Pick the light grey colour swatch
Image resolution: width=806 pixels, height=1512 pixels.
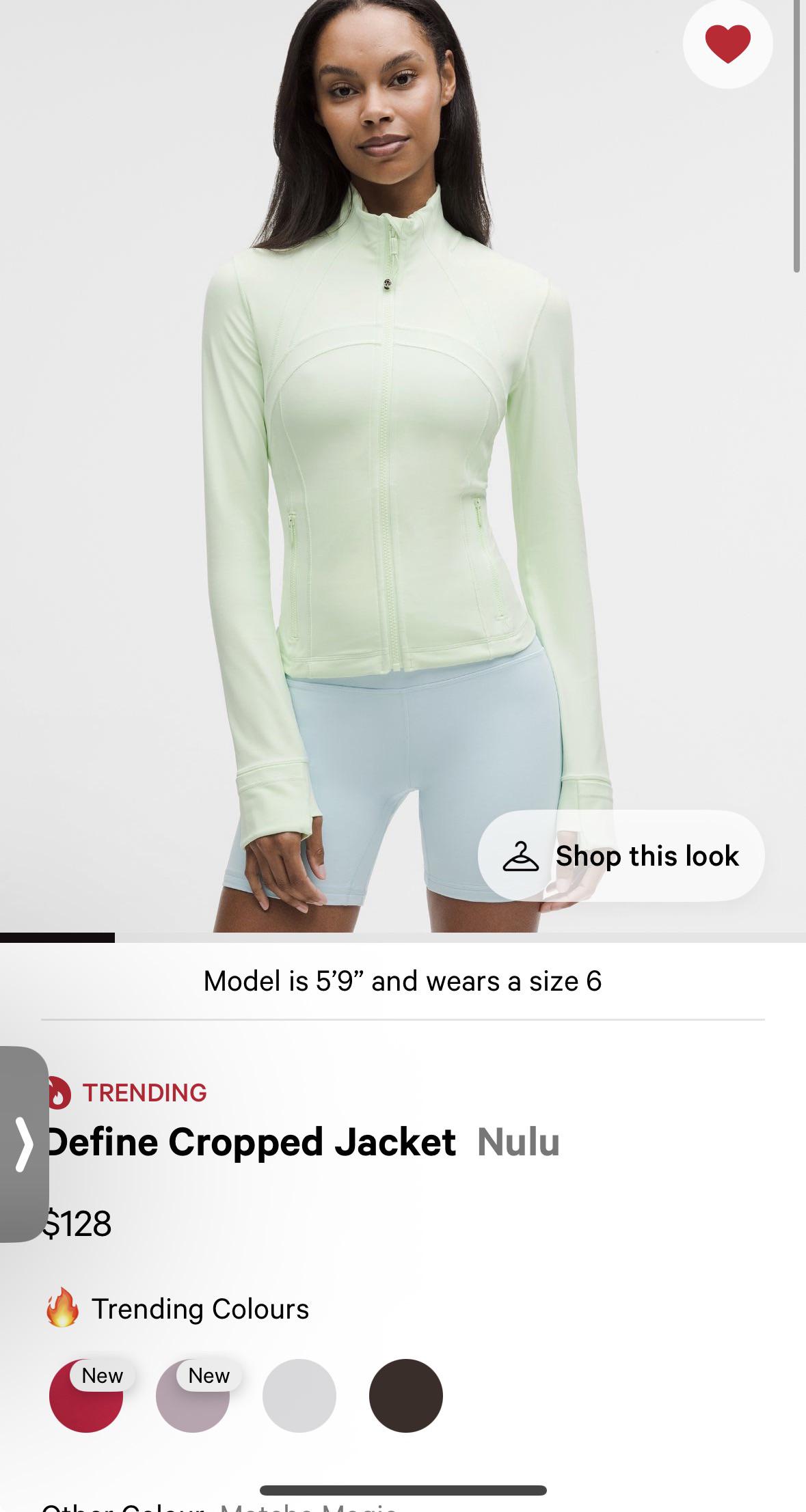299,1395
